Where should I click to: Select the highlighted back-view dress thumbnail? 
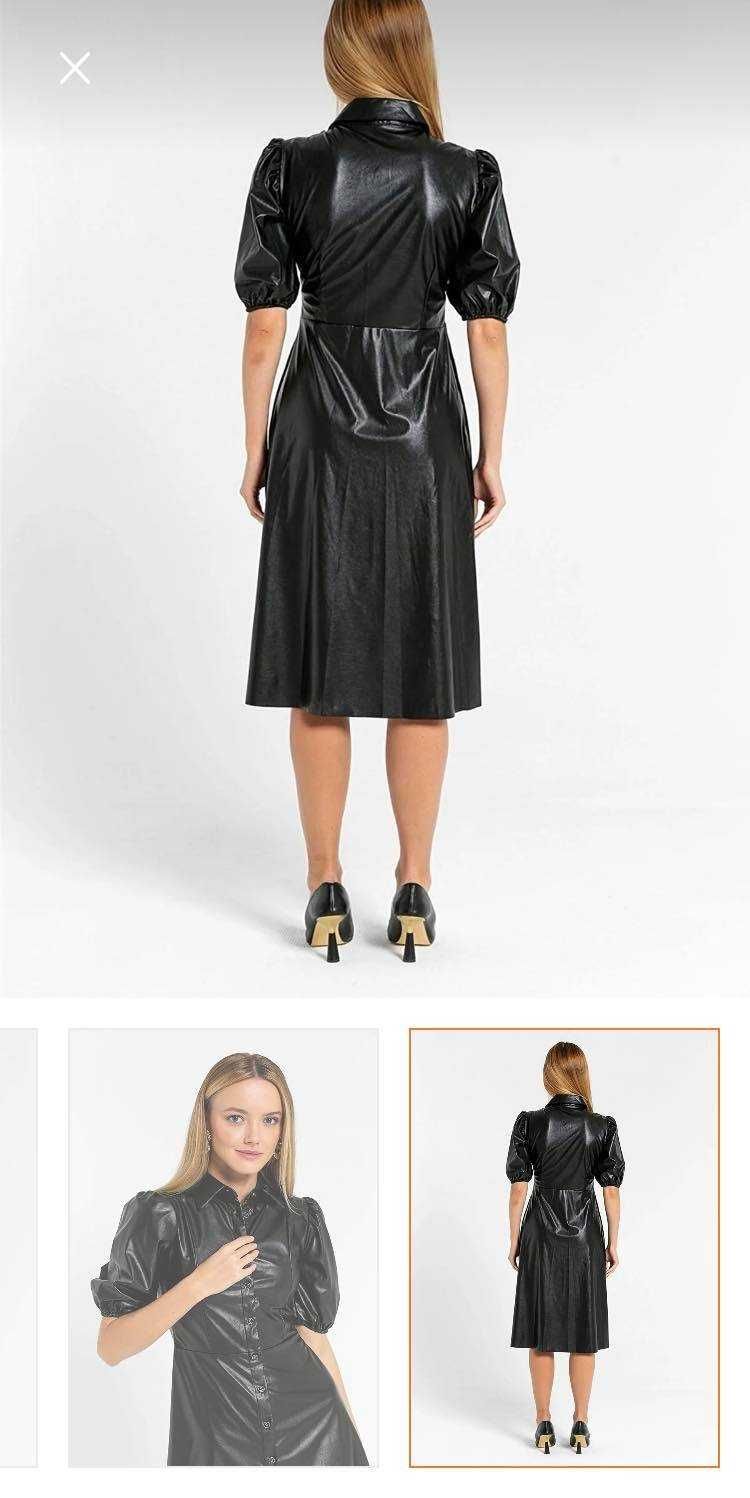tap(564, 1247)
